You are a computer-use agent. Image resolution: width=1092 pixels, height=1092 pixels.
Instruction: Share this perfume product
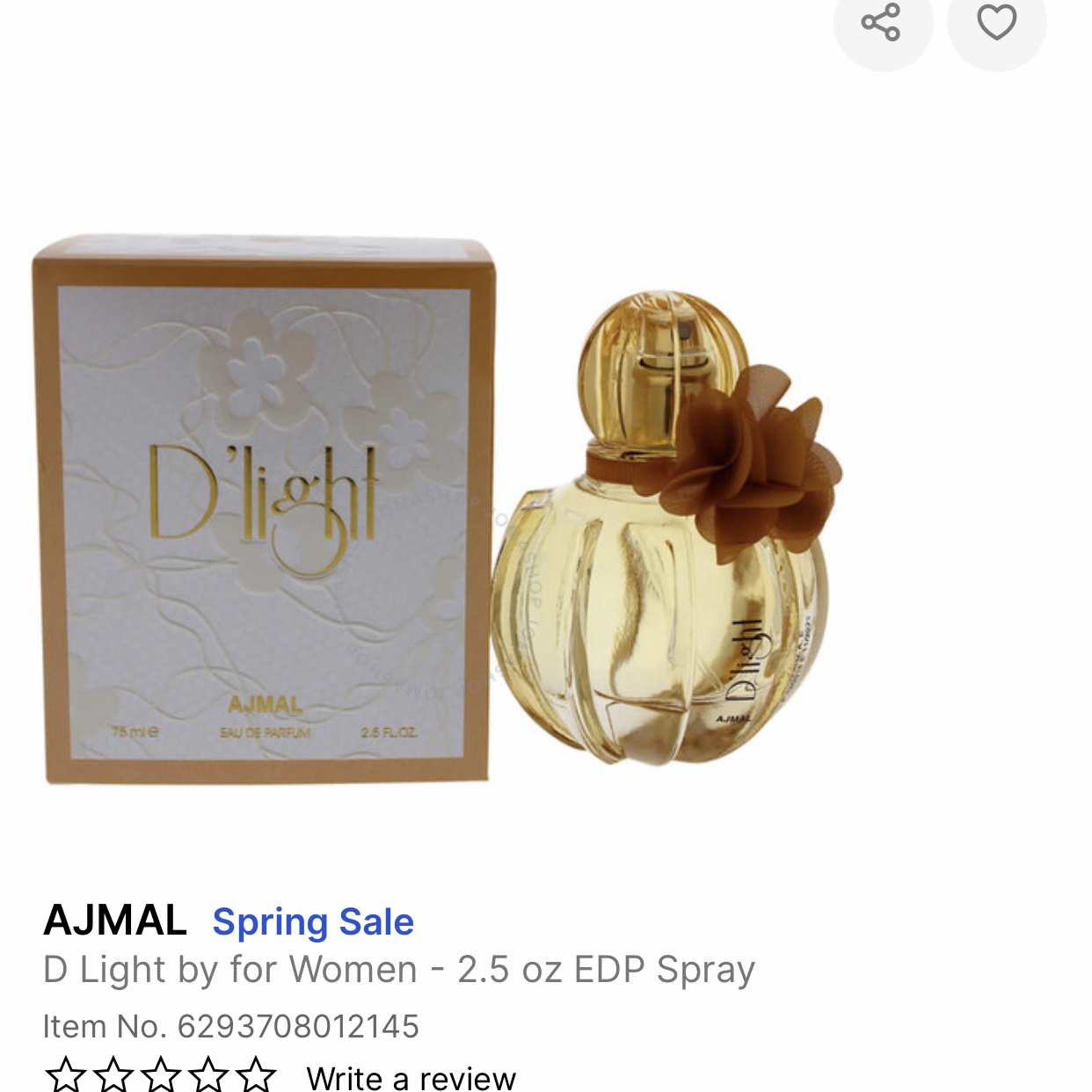tap(882, 23)
